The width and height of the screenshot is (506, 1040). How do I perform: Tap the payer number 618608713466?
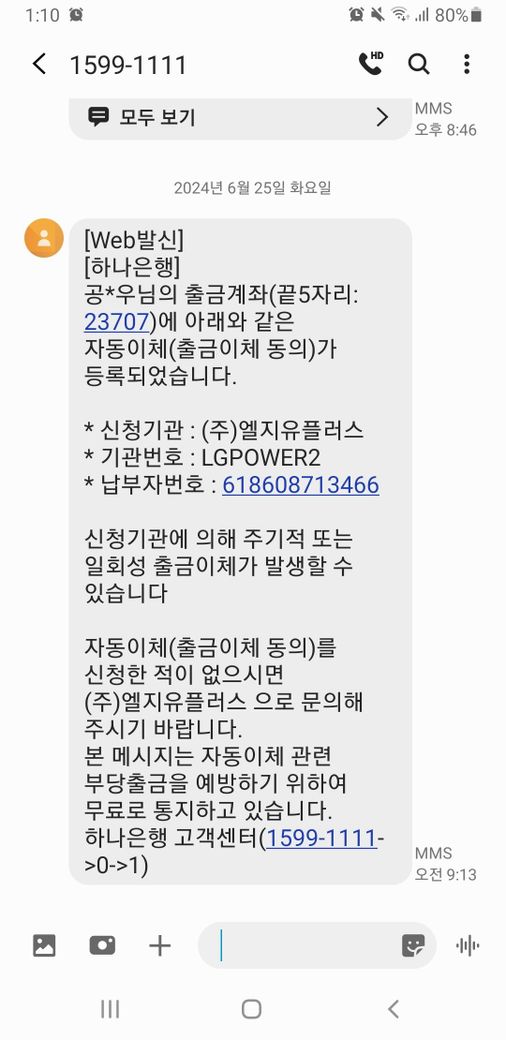coord(300,485)
